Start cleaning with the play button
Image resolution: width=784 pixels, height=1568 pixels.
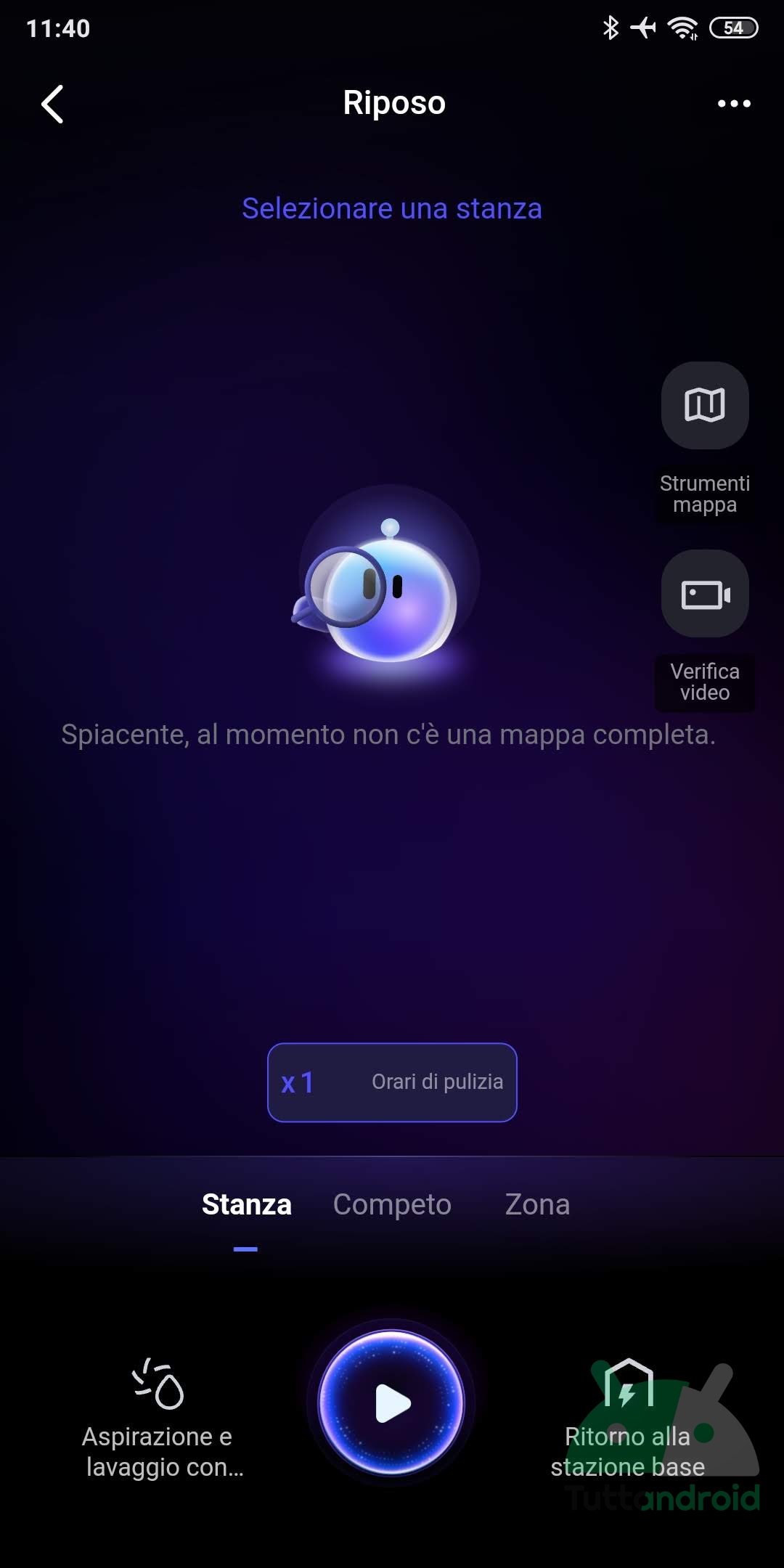coord(392,1402)
